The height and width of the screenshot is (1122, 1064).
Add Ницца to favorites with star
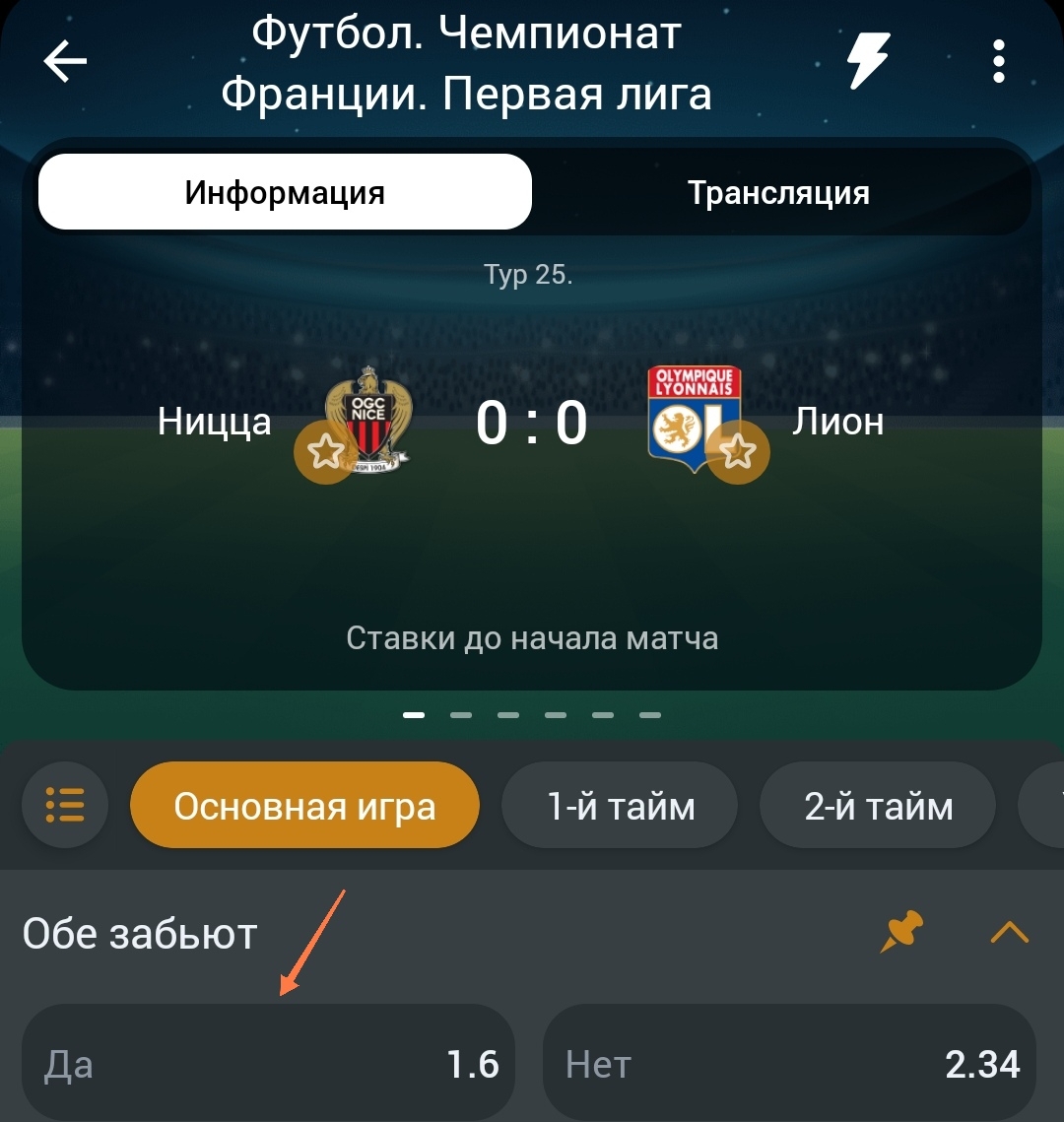tap(325, 452)
